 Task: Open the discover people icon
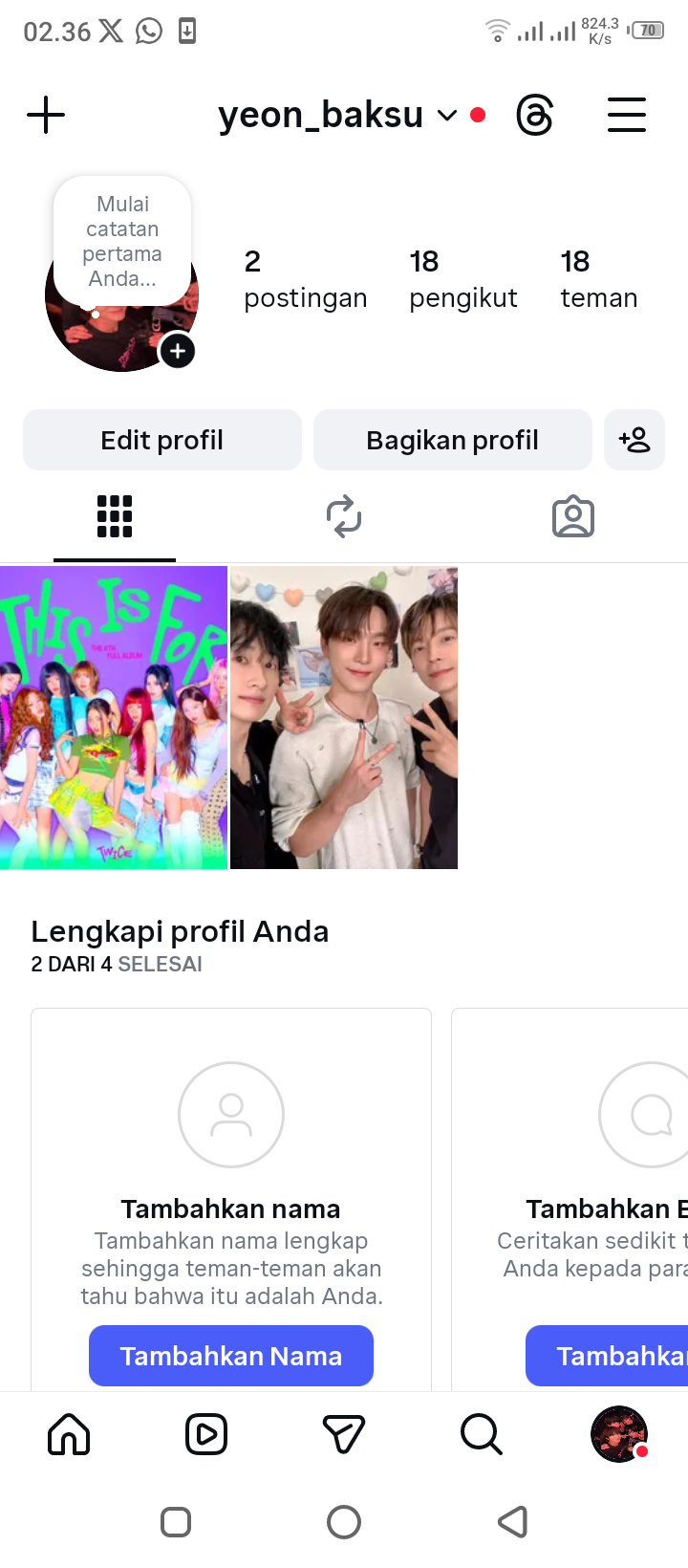[x=634, y=440]
